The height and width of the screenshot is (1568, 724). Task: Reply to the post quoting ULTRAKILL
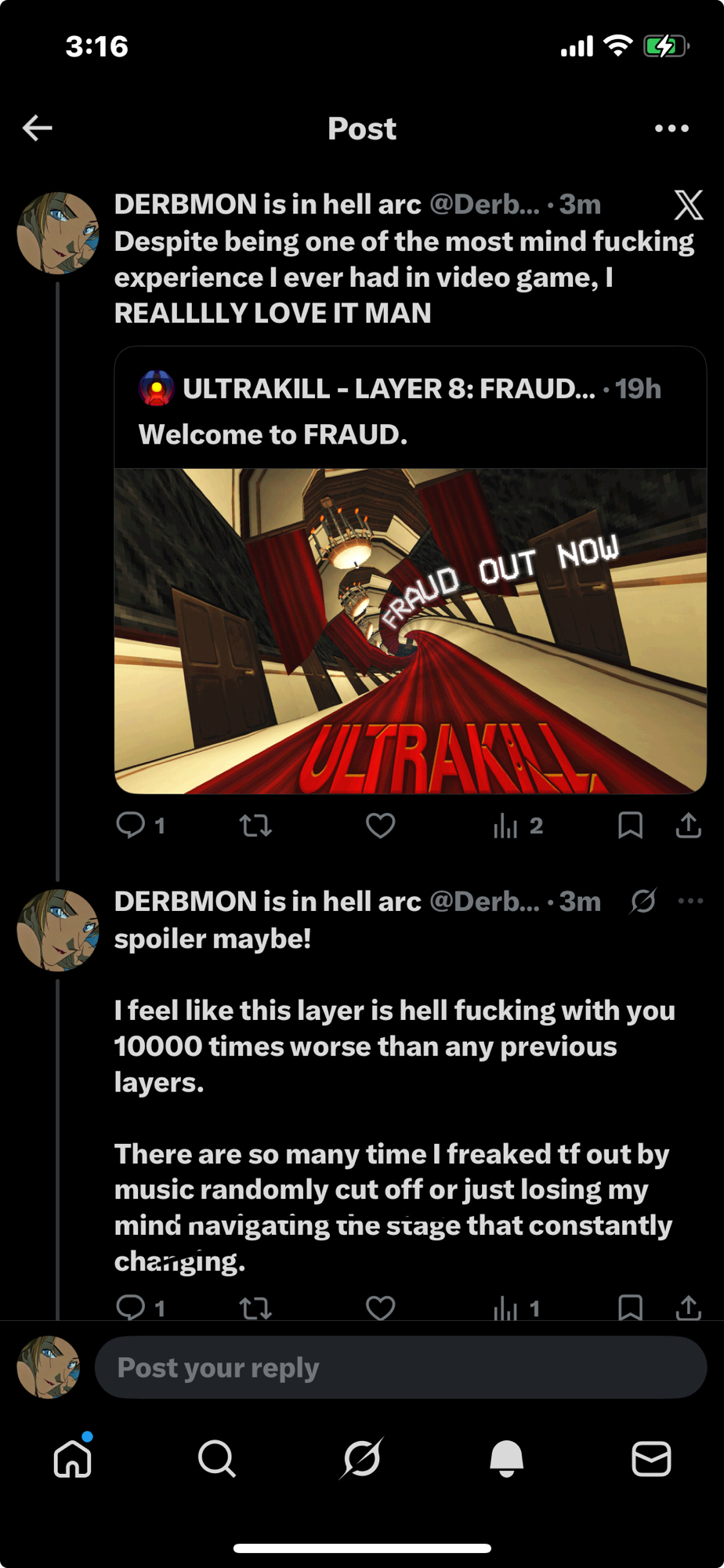(x=131, y=825)
